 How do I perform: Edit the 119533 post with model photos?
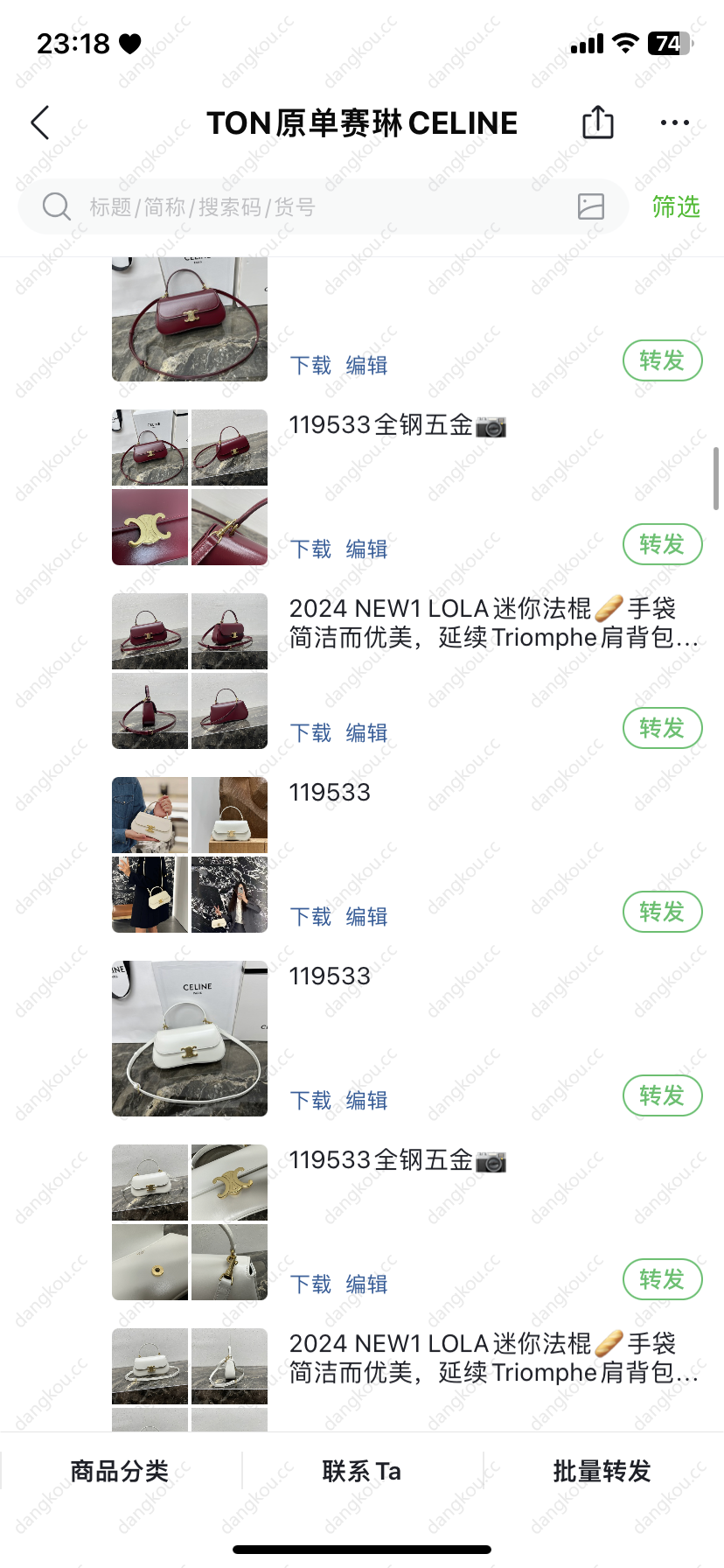[x=366, y=916]
